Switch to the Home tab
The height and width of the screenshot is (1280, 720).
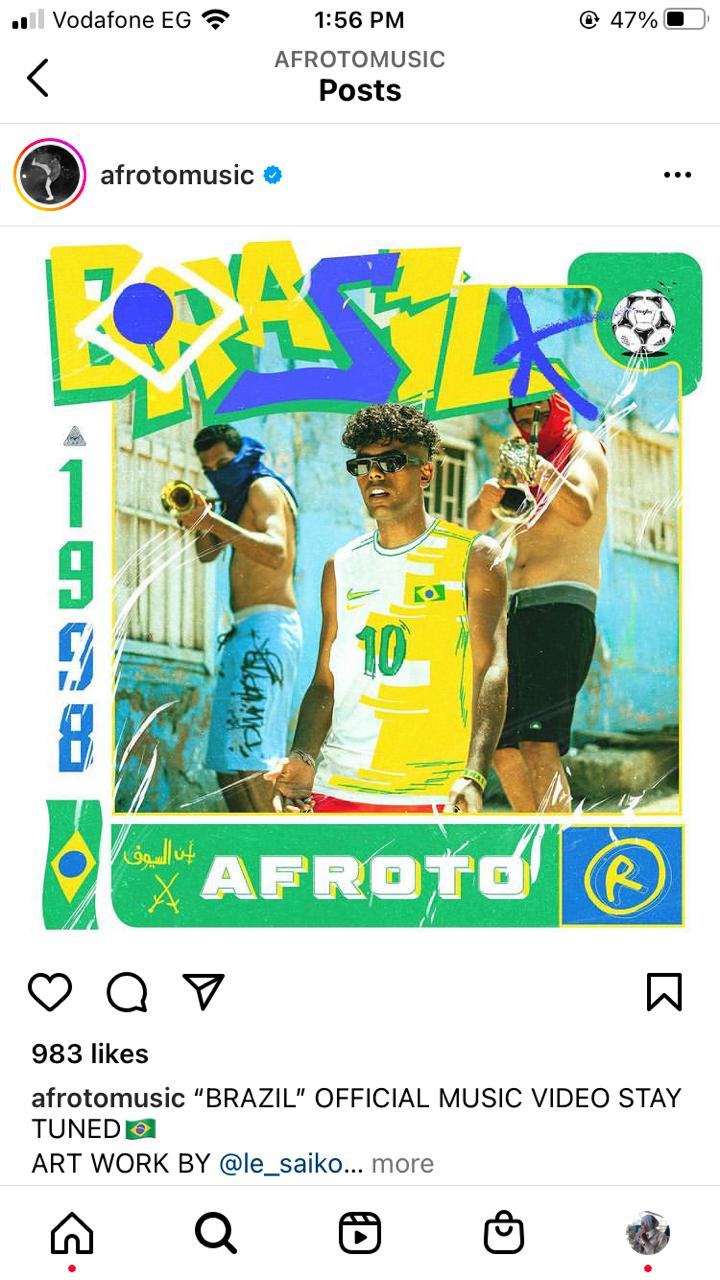pos(72,1234)
